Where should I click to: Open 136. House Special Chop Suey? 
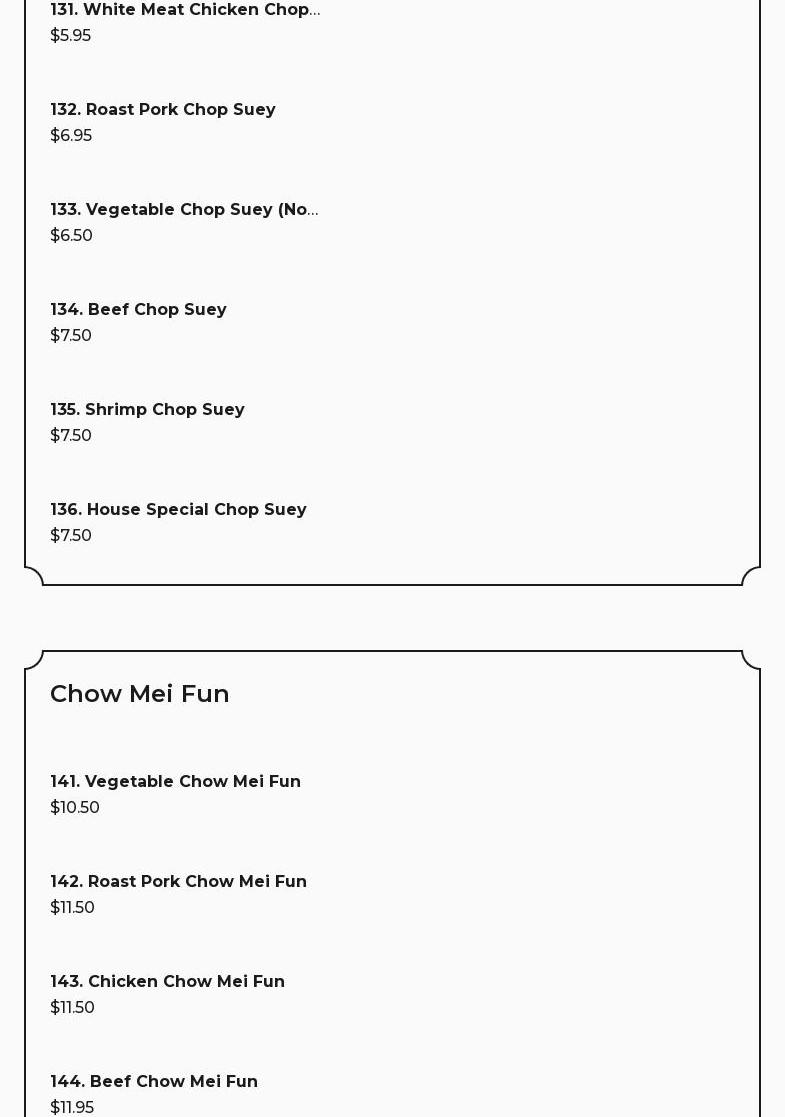point(178,510)
